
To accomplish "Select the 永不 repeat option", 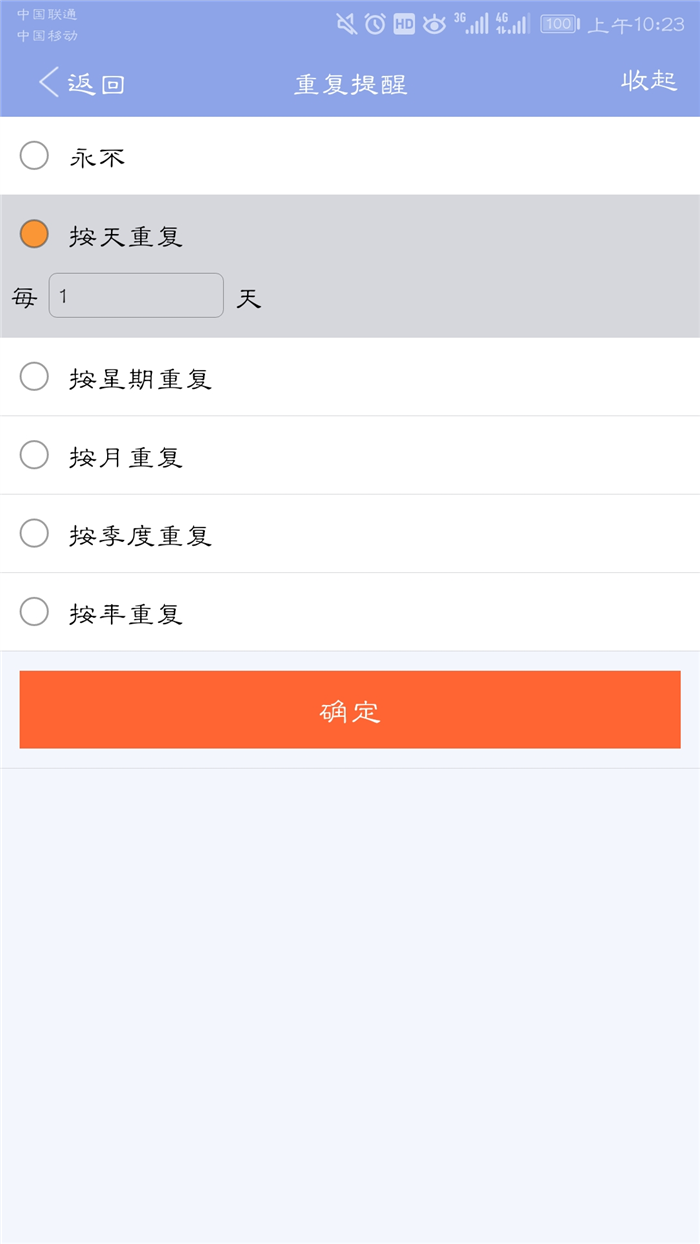I will [x=350, y=156].
